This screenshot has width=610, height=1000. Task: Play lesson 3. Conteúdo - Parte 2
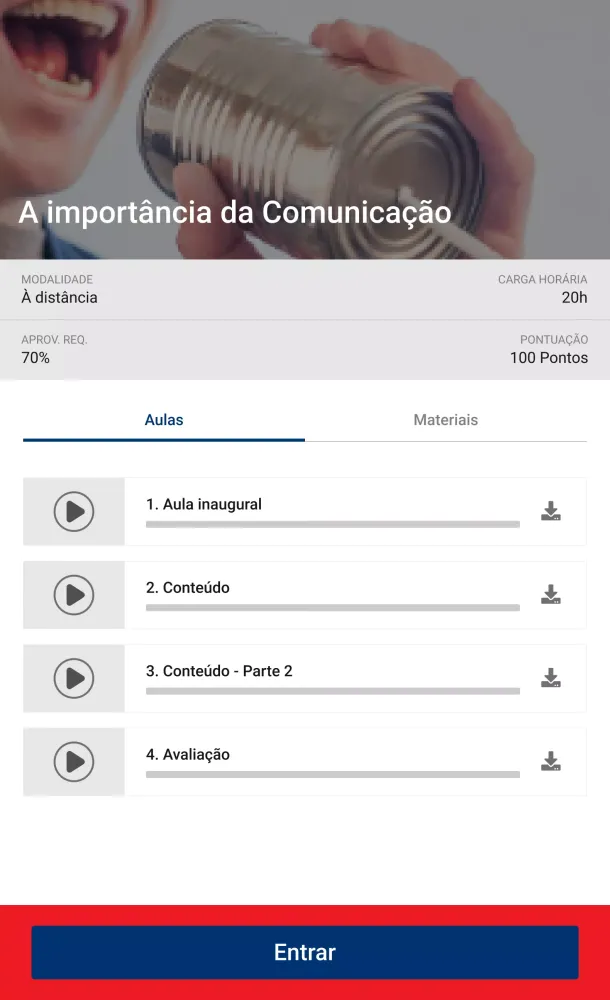click(74, 678)
